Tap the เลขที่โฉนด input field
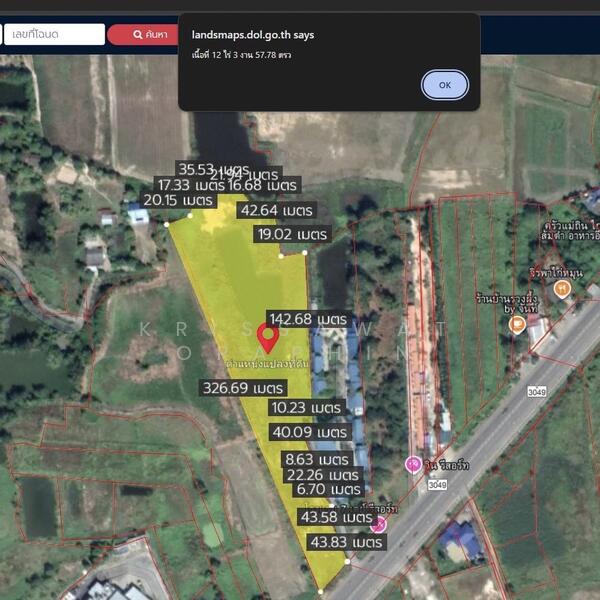 [x=53, y=34]
